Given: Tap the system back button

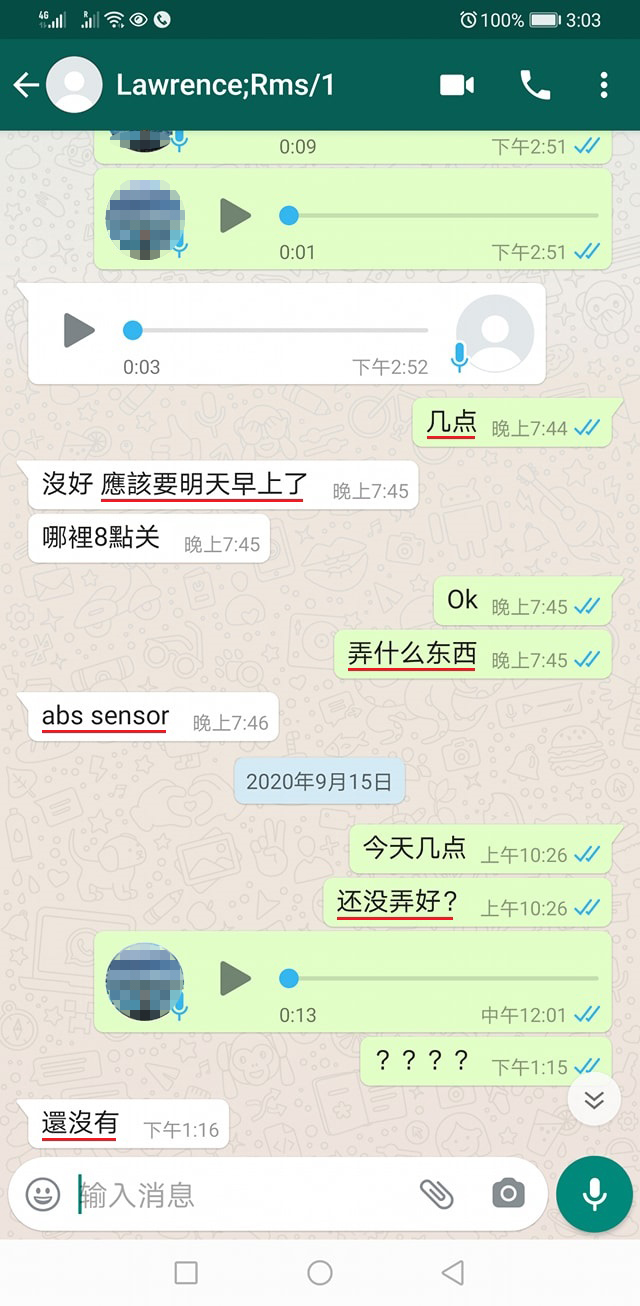Looking at the screenshot, I should (453, 1272).
